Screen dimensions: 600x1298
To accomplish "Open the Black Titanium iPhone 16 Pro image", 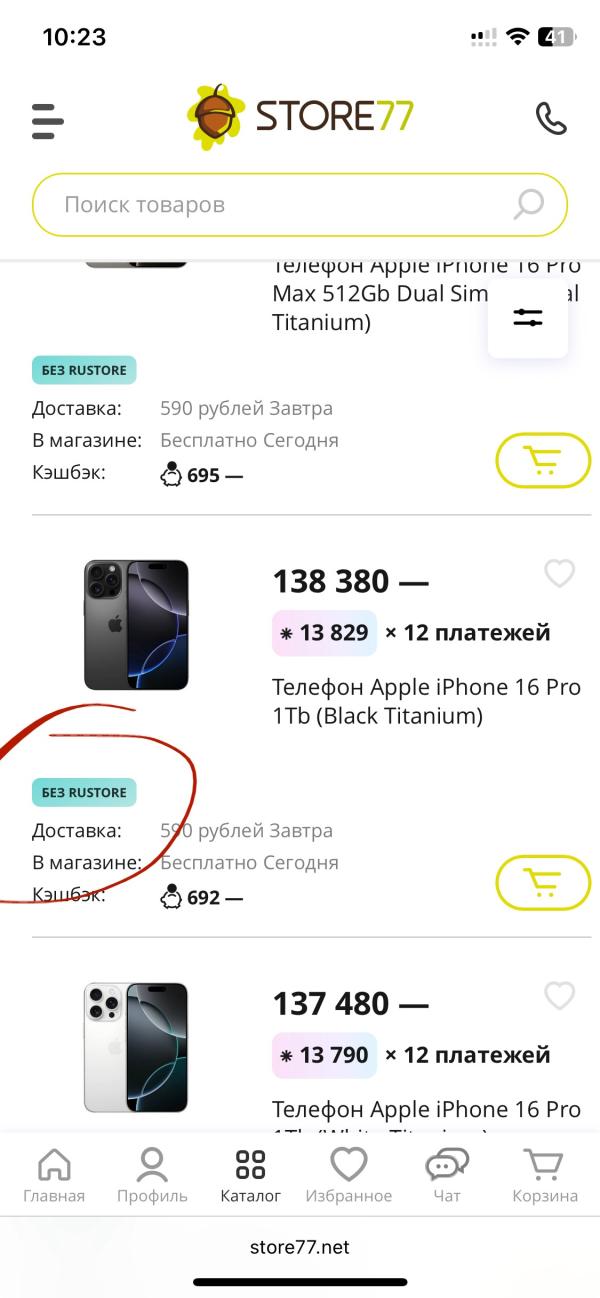I will pos(136,625).
